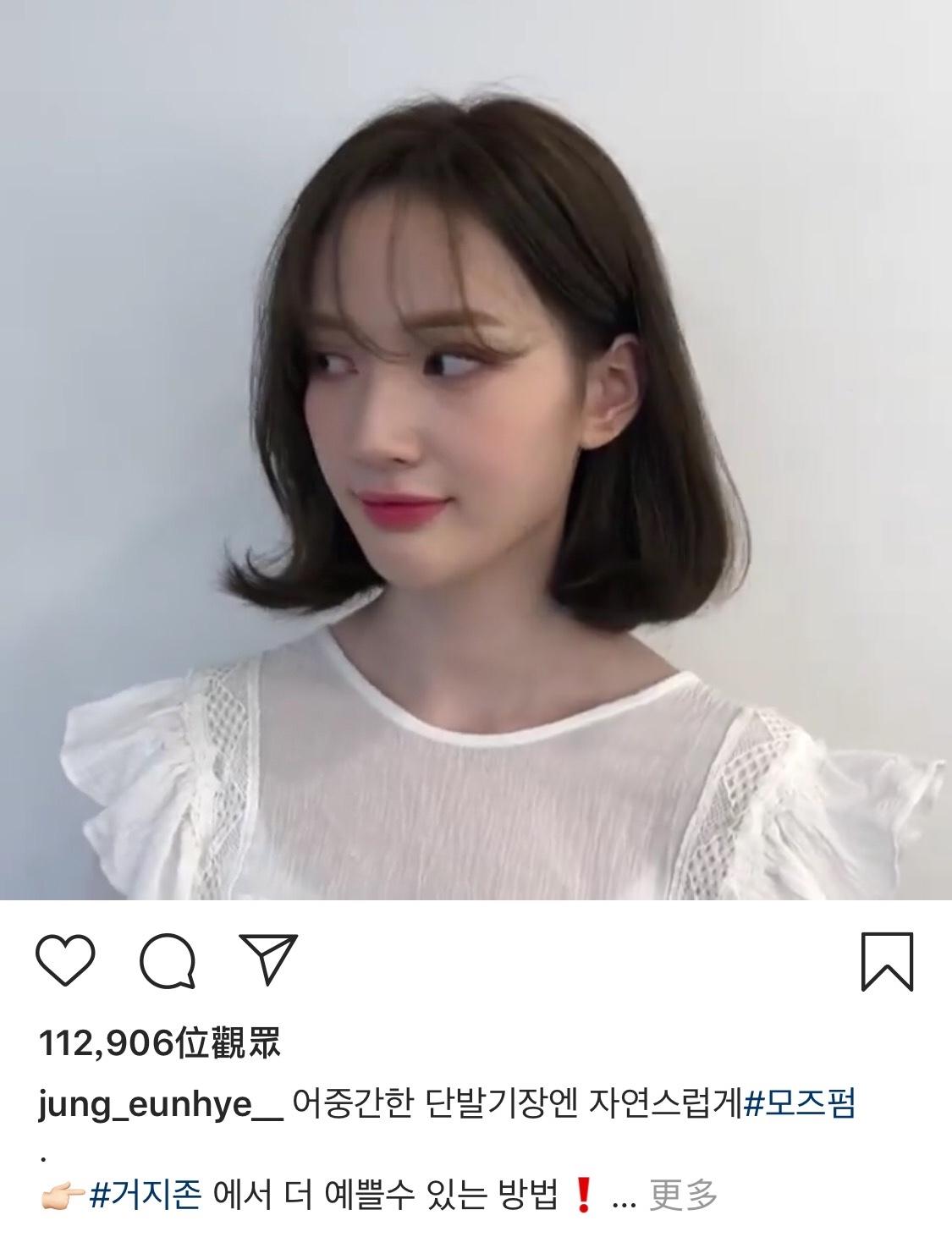
Task: Tap the video of the bob hairstyle
Action: tap(476, 448)
